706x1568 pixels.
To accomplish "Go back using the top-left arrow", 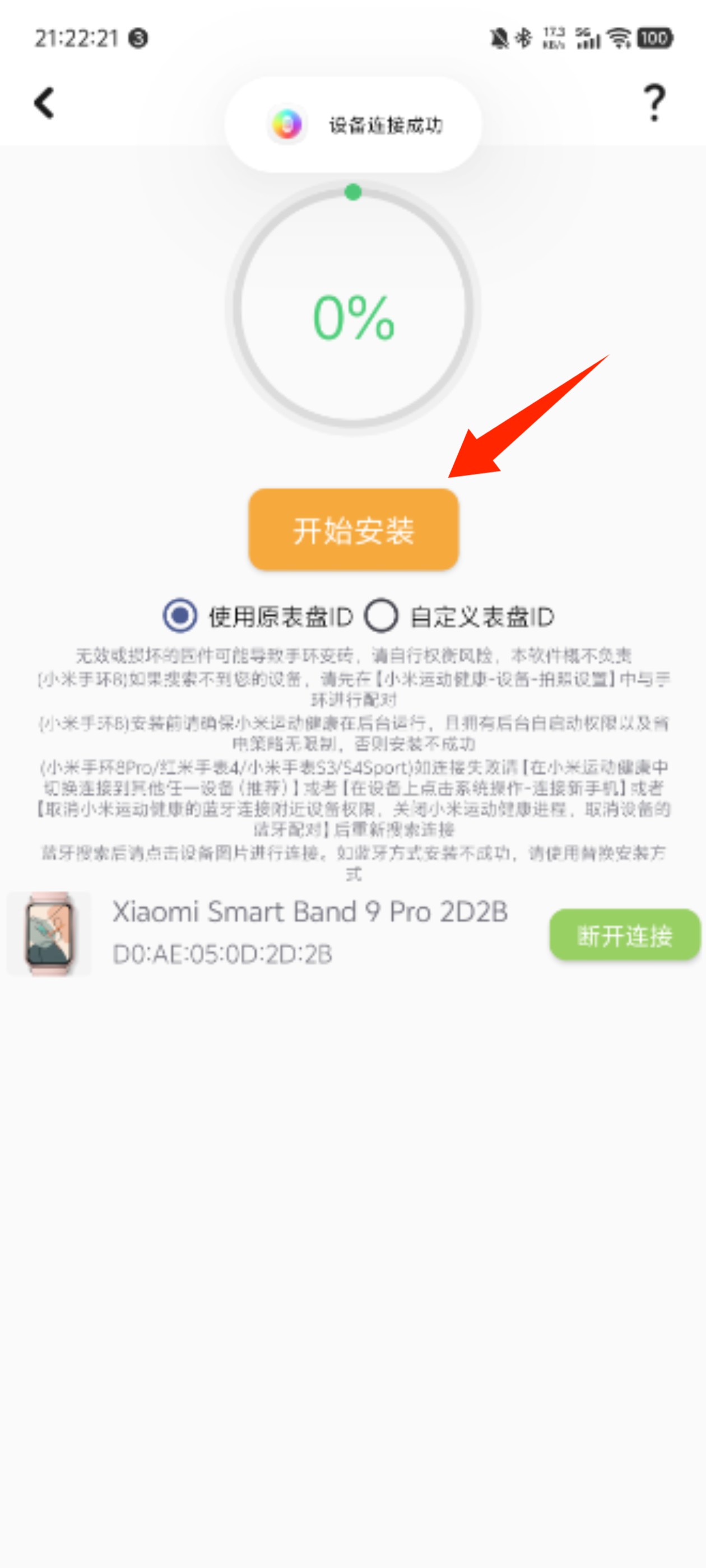I will (x=44, y=102).
